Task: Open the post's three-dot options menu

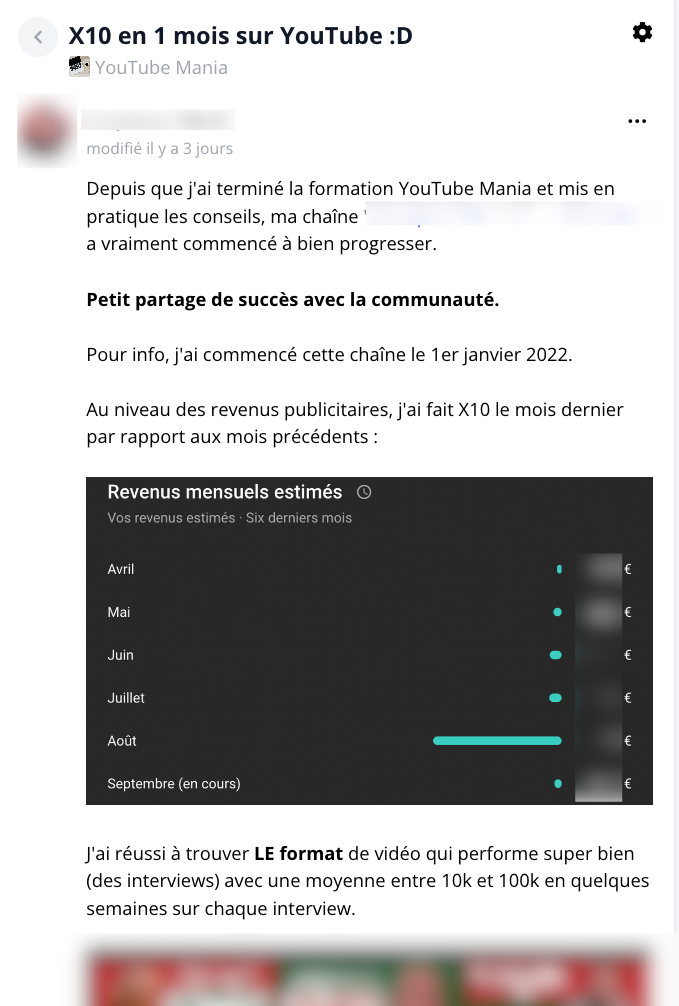Action: pyautogui.click(x=637, y=121)
